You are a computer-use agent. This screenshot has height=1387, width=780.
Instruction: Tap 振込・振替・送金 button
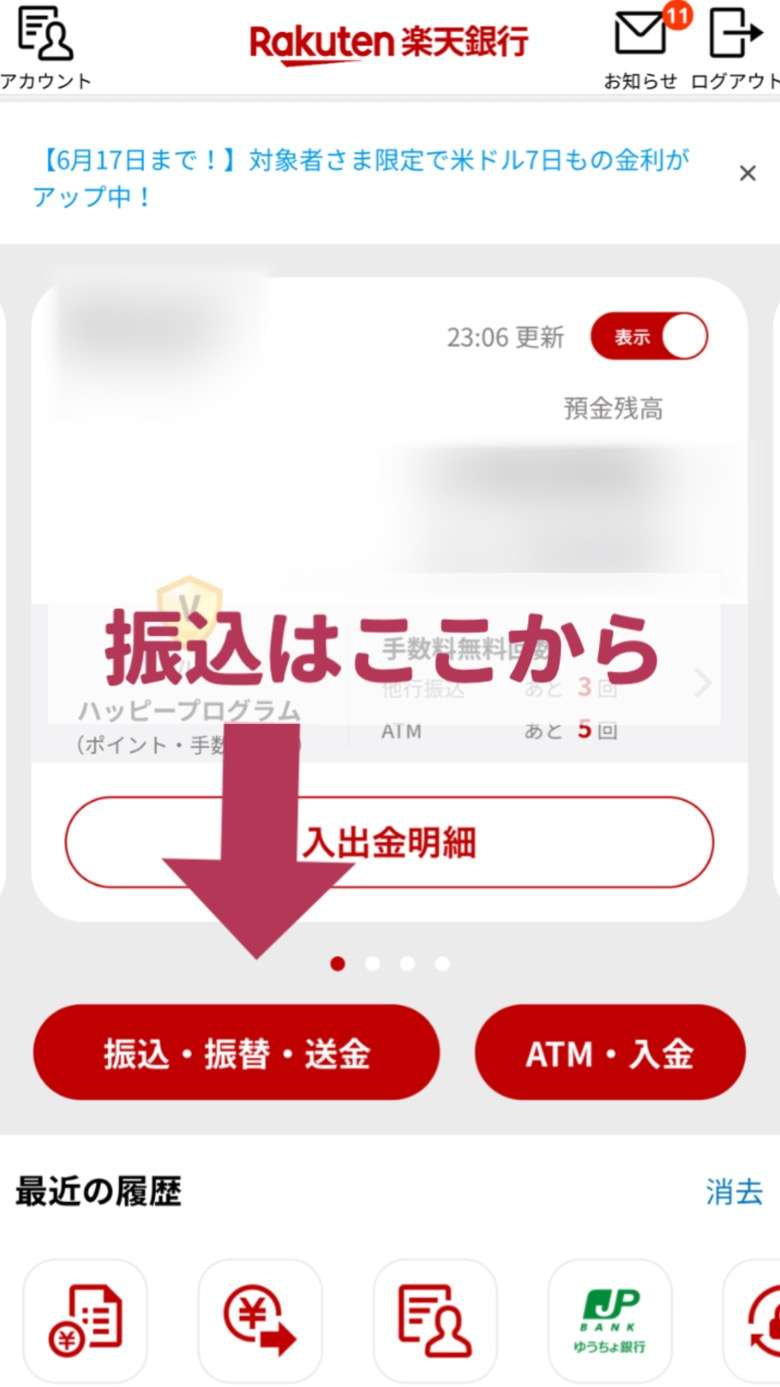[236, 1053]
